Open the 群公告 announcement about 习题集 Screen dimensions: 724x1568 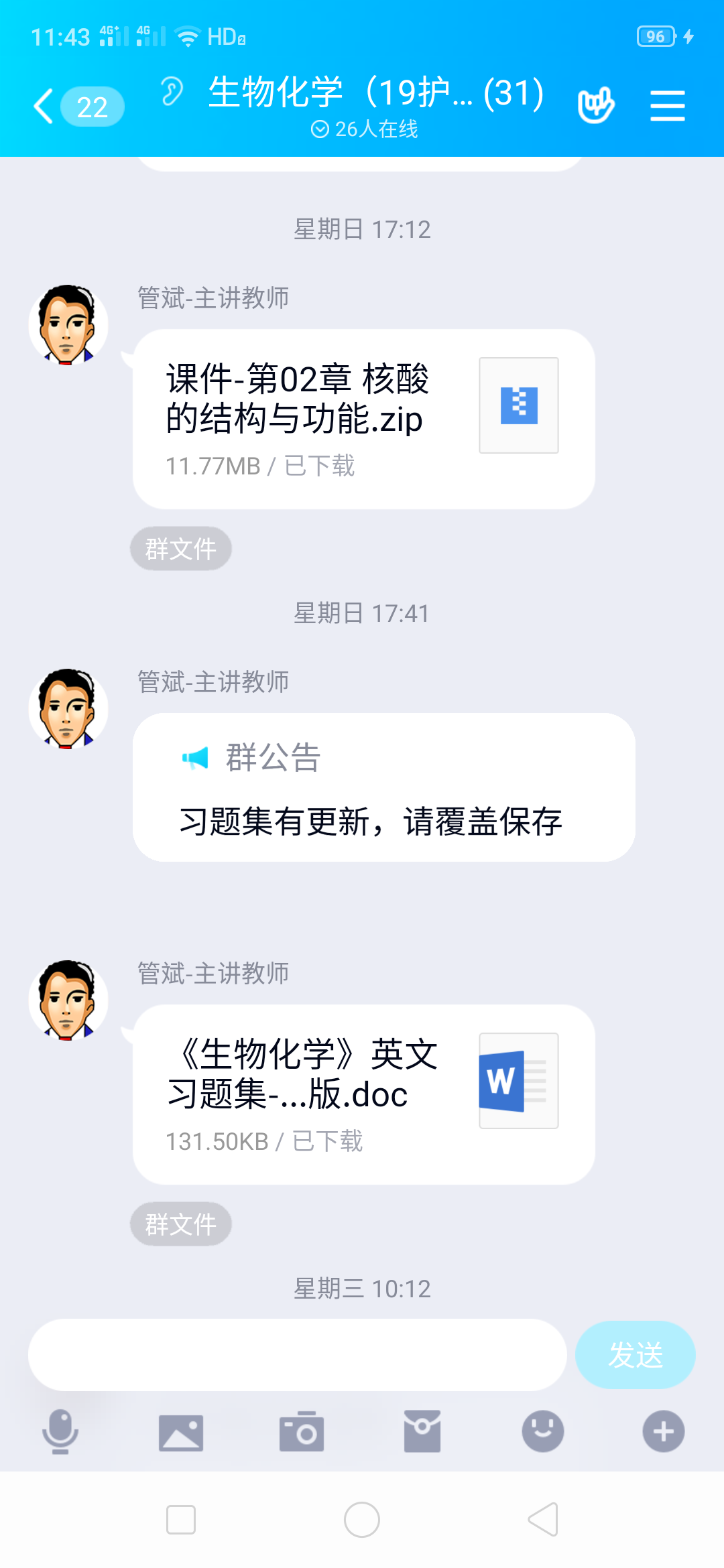(383, 787)
